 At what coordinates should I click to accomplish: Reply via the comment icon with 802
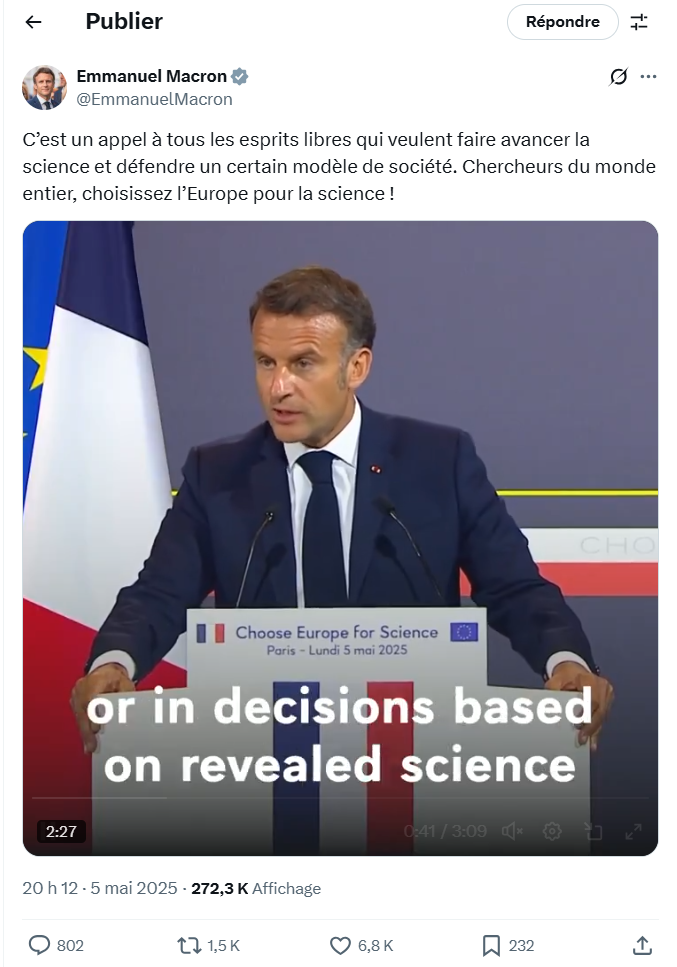[x=40, y=945]
